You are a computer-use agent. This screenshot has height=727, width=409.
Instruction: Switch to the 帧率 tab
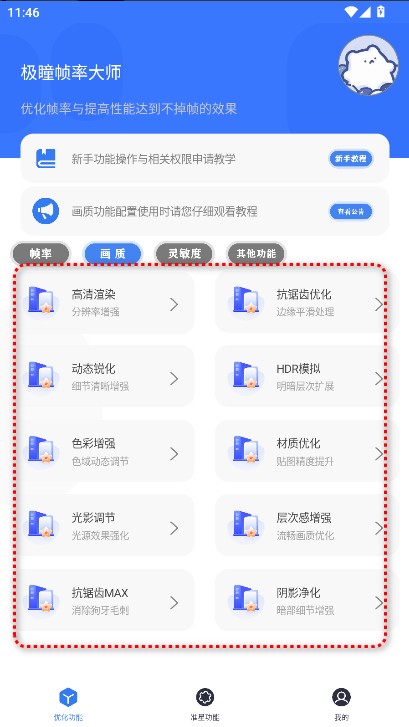[x=41, y=254]
